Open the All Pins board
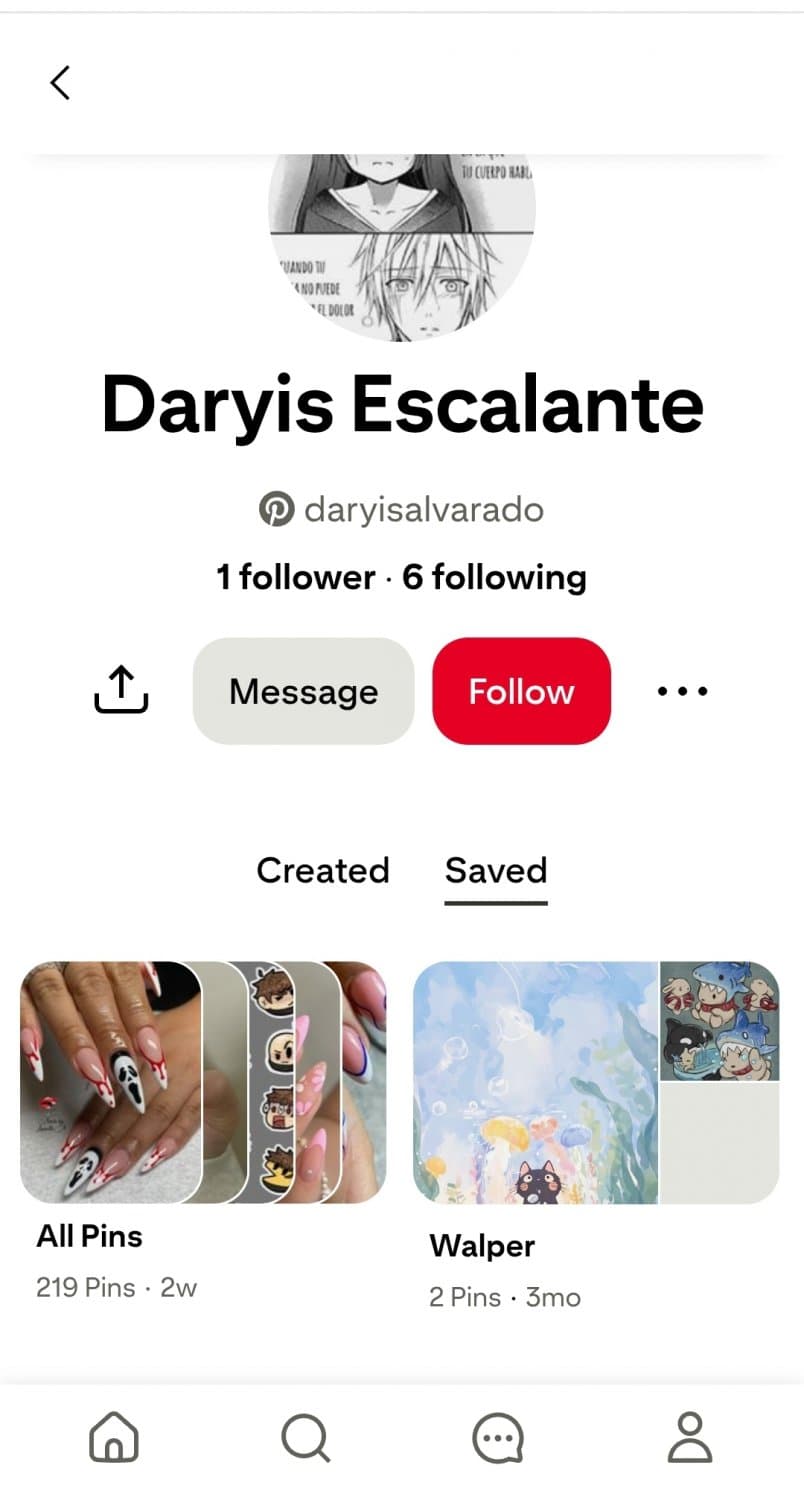Screen dimensions: 804x1500 203,1083
